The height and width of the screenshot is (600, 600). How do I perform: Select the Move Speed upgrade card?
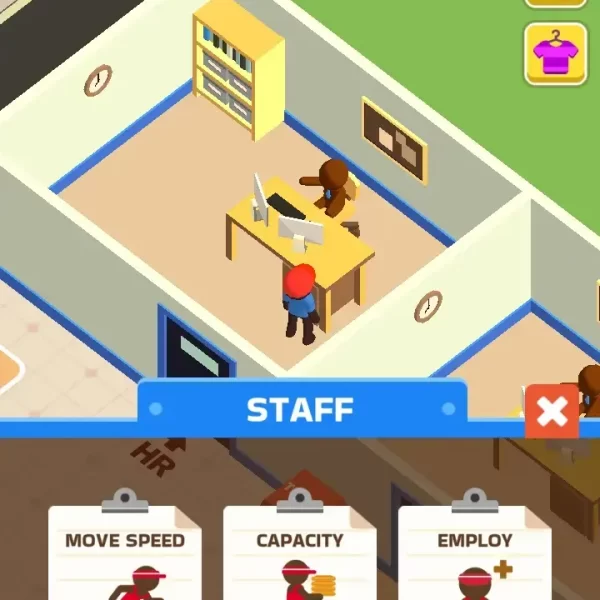(x=125, y=555)
